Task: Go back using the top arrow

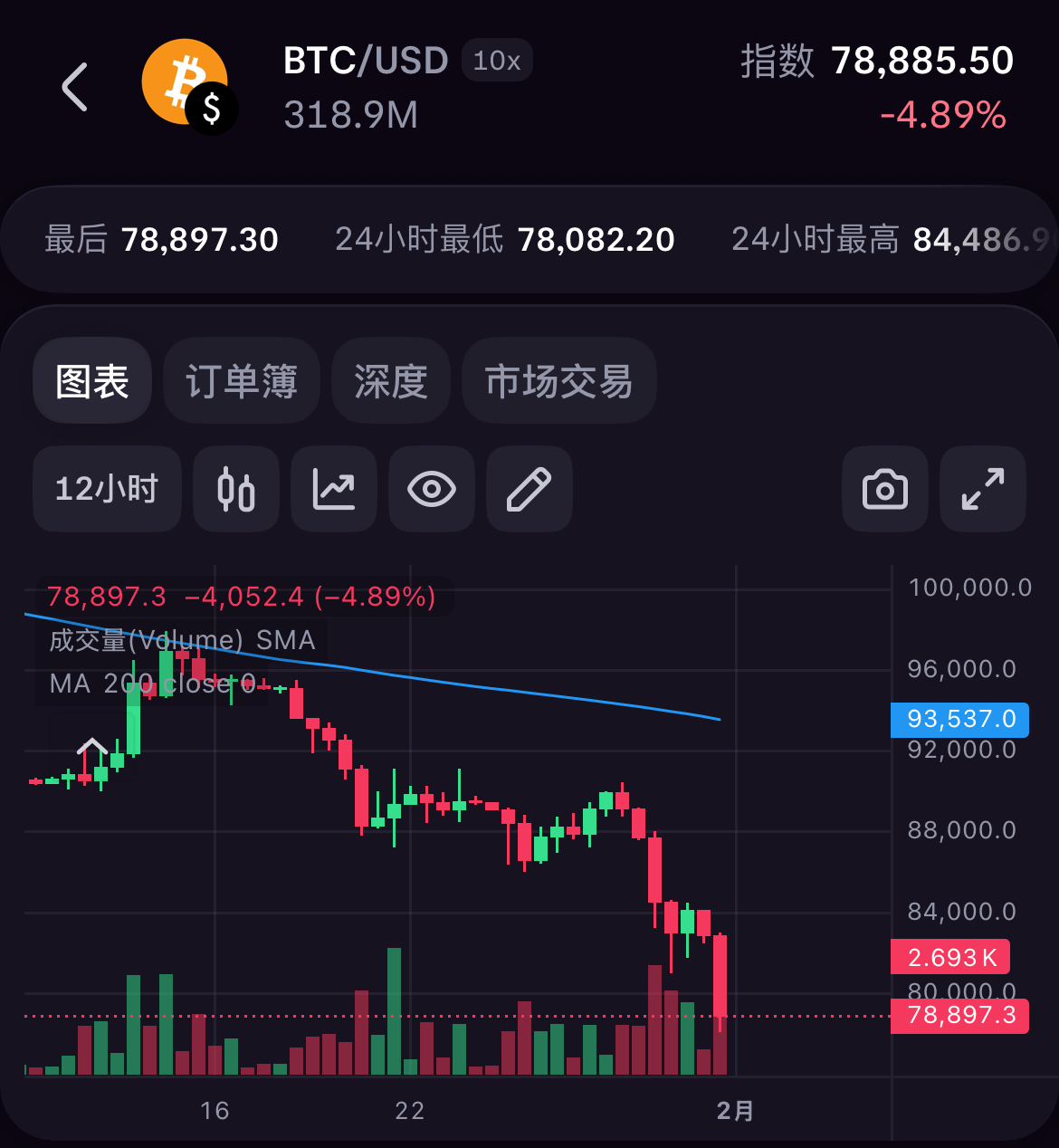Action: click(75, 87)
